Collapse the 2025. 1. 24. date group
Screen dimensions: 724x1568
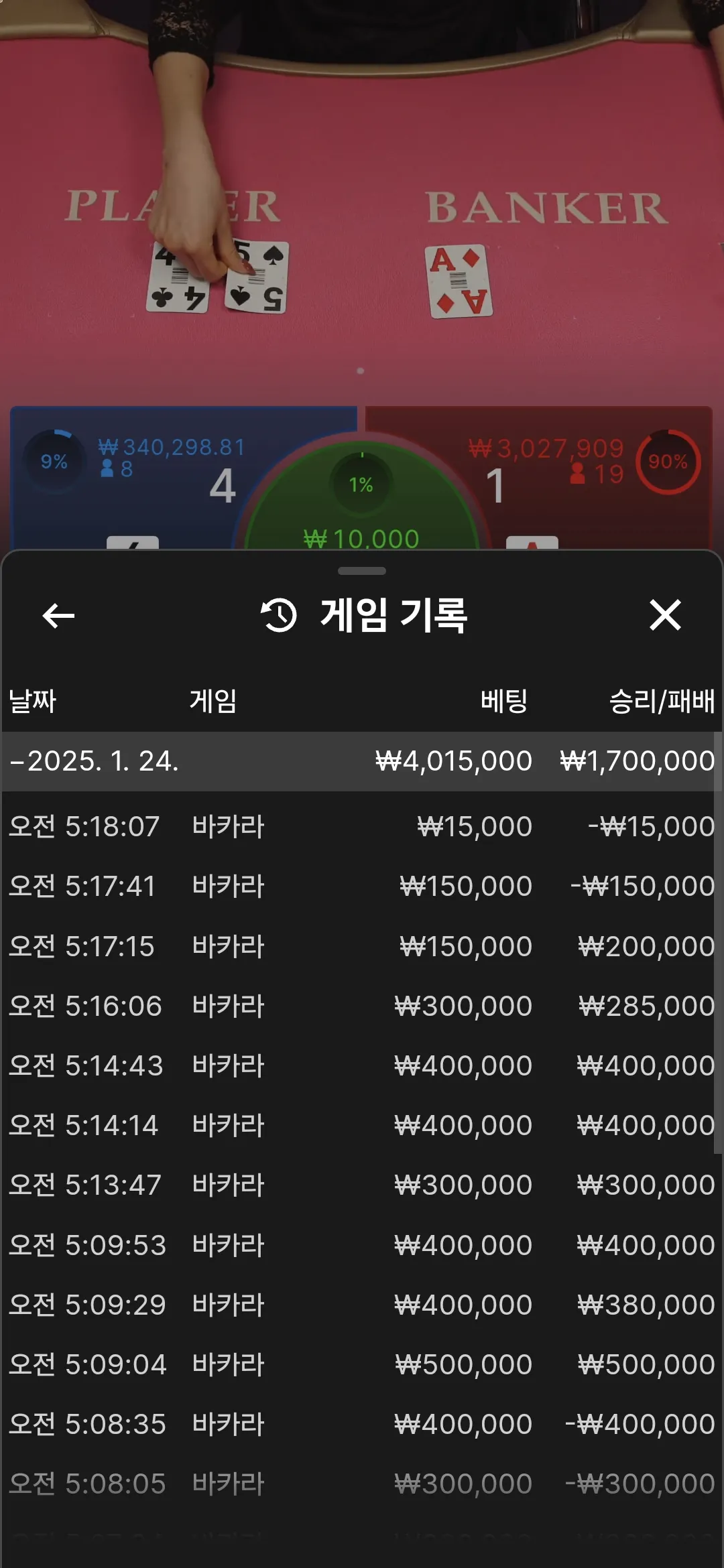click(94, 761)
